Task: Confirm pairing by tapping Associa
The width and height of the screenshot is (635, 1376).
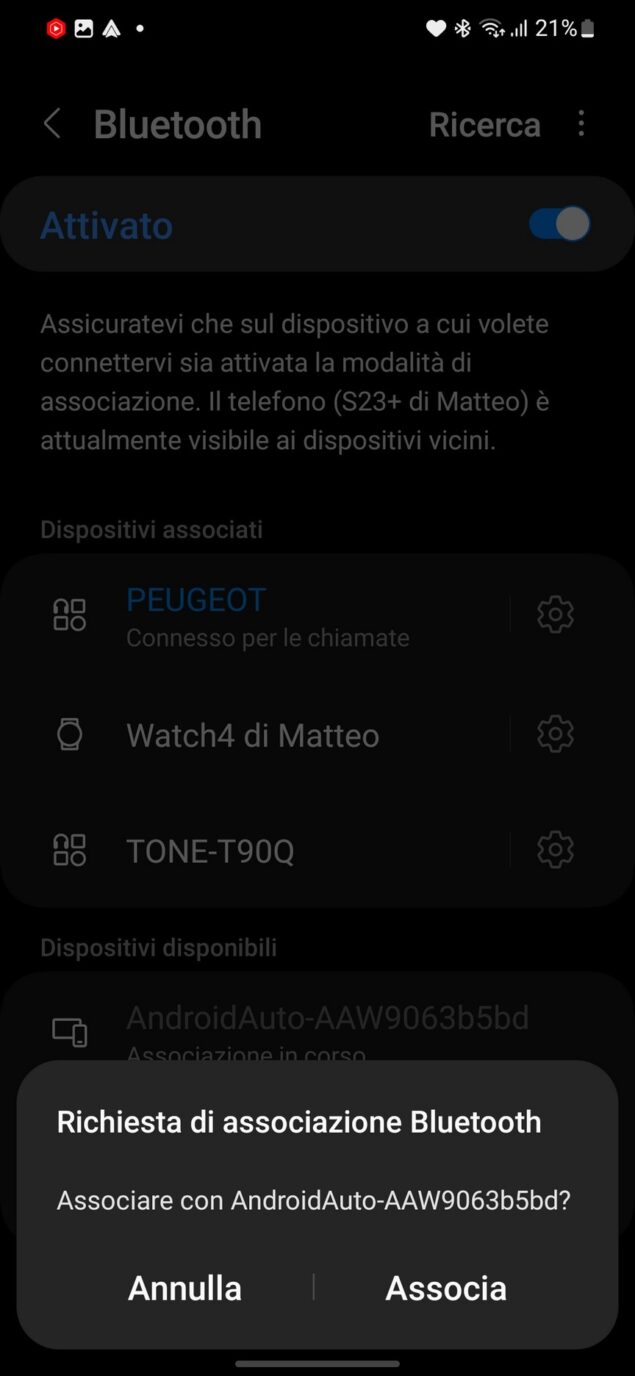Action: (446, 1288)
